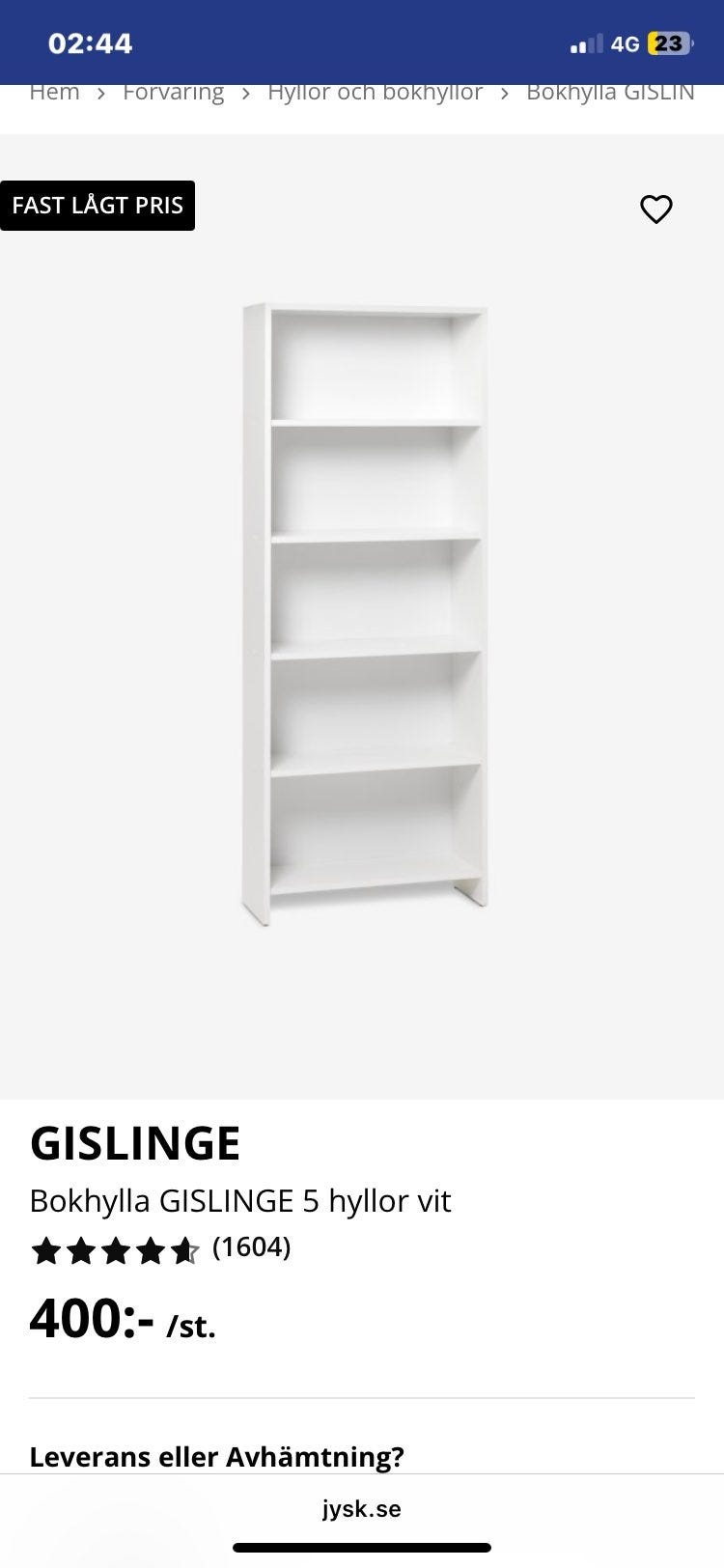724x1568 pixels.
Task: Click the heart icon to favorite GISLINGE
Action: click(x=656, y=209)
